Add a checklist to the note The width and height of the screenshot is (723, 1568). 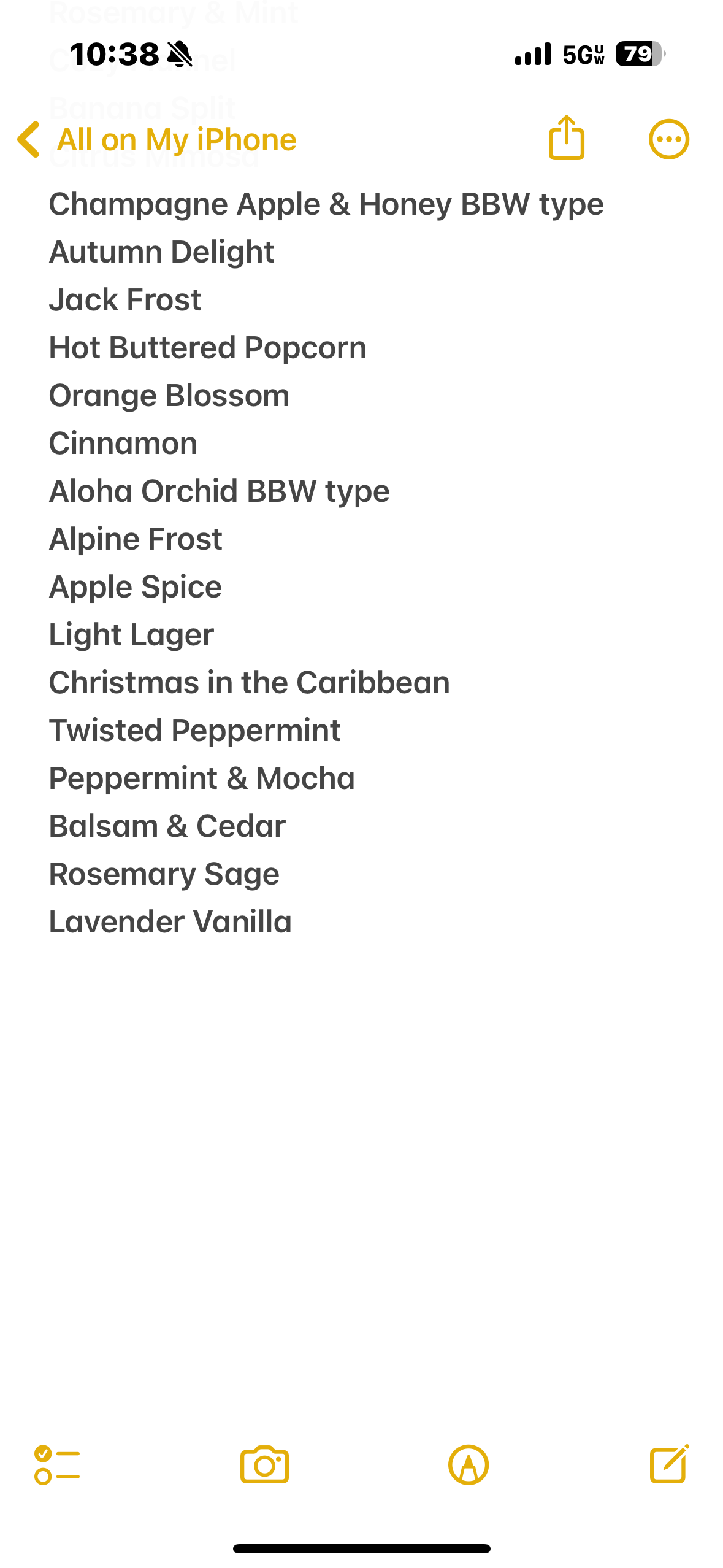click(x=57, y=1465)
